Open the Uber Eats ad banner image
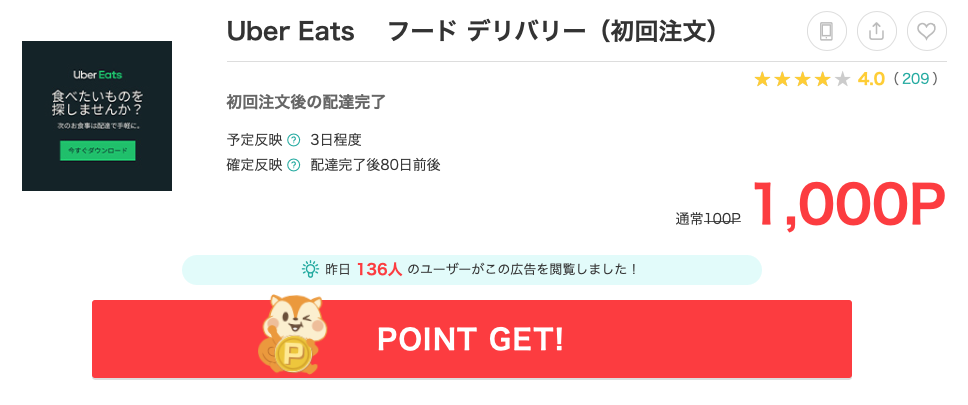This screenshot has height=405, width=968. point(97,116)
